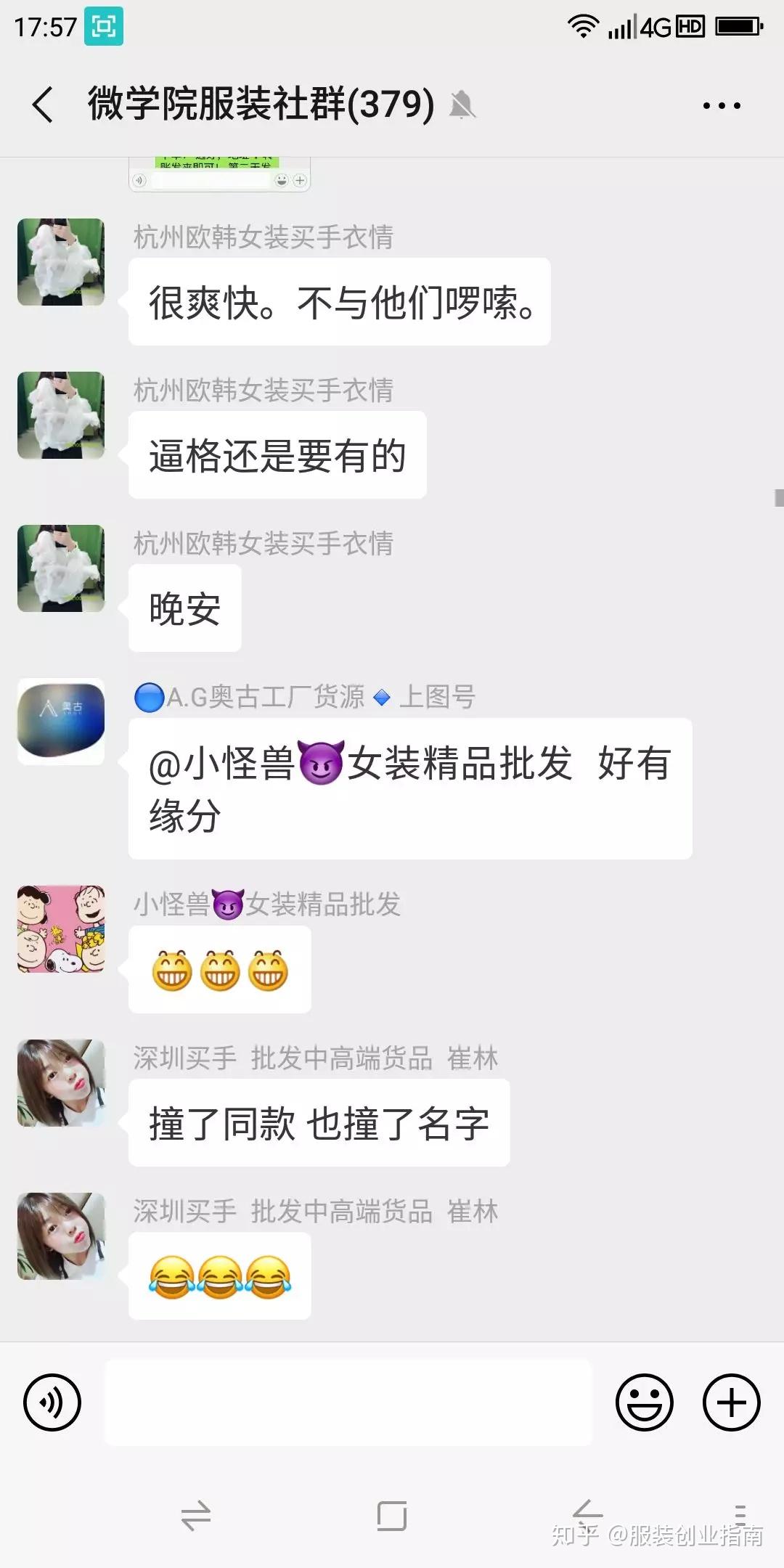Tap the chat text input field

click(348, 1401)
